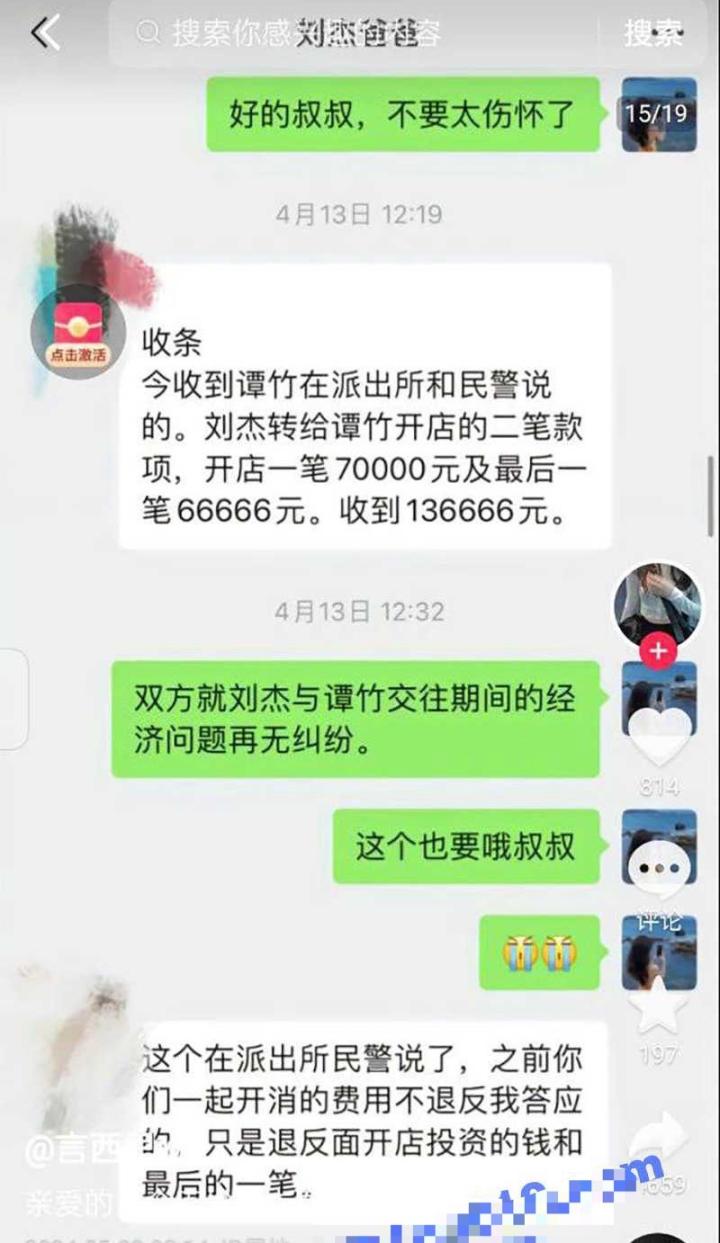Tap the 搜索 button
The image size is (720, 1243).
(653, 33)
